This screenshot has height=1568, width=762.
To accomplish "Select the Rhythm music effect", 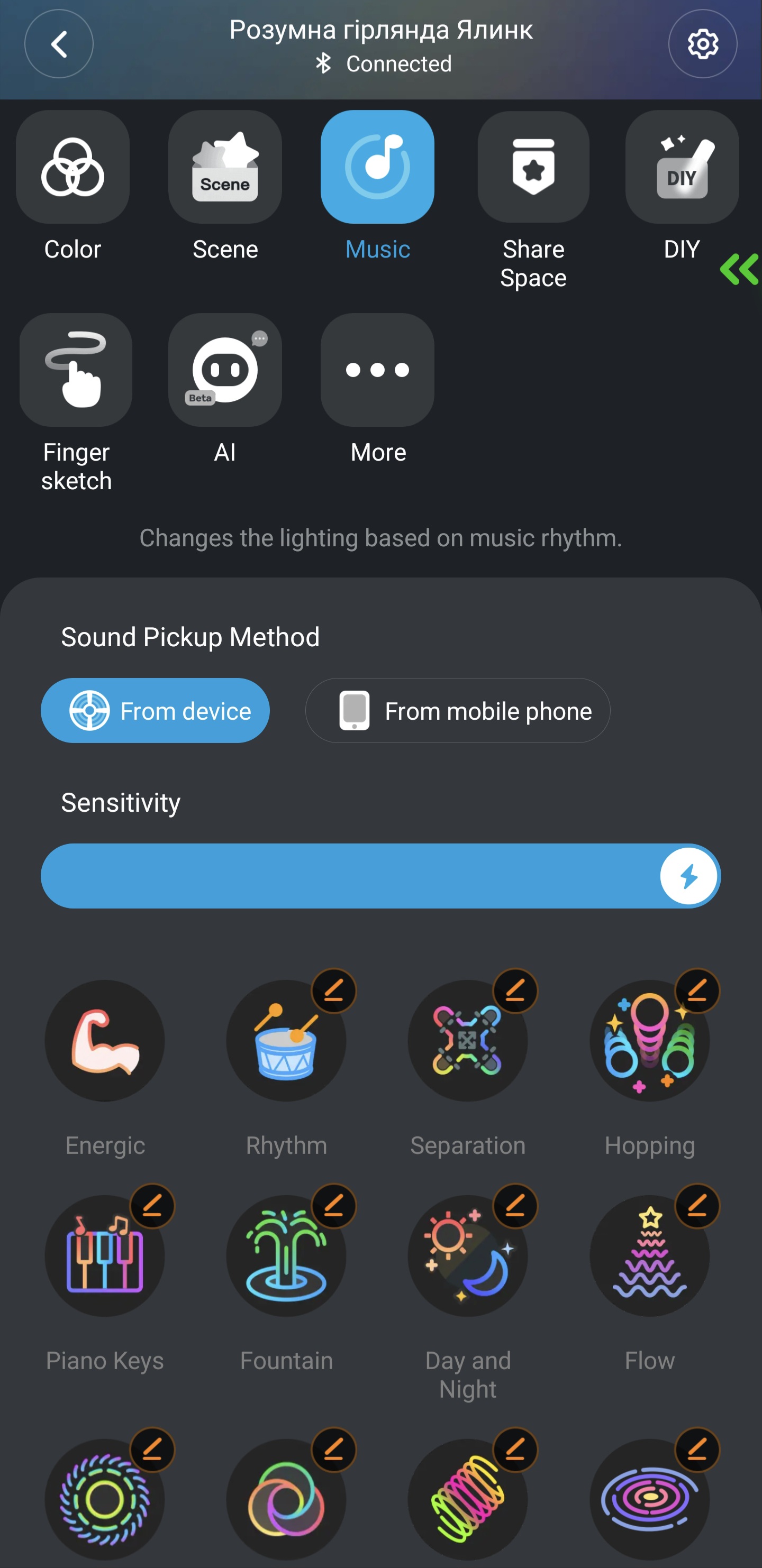I will (x=286, y=1040).
